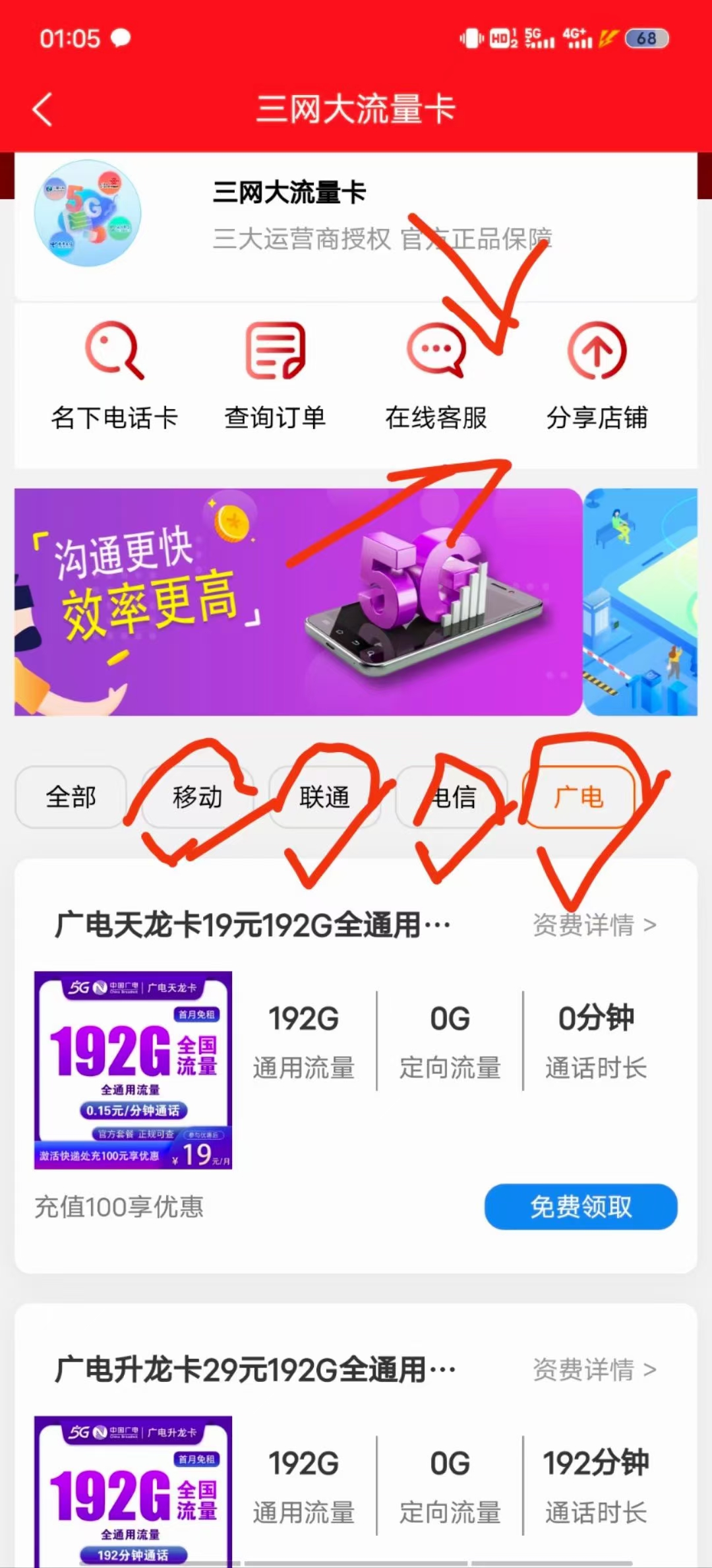Screen dimensions: 712x1568
Task: Switch to the 电信 tab
Action: [x=452, y=797]
